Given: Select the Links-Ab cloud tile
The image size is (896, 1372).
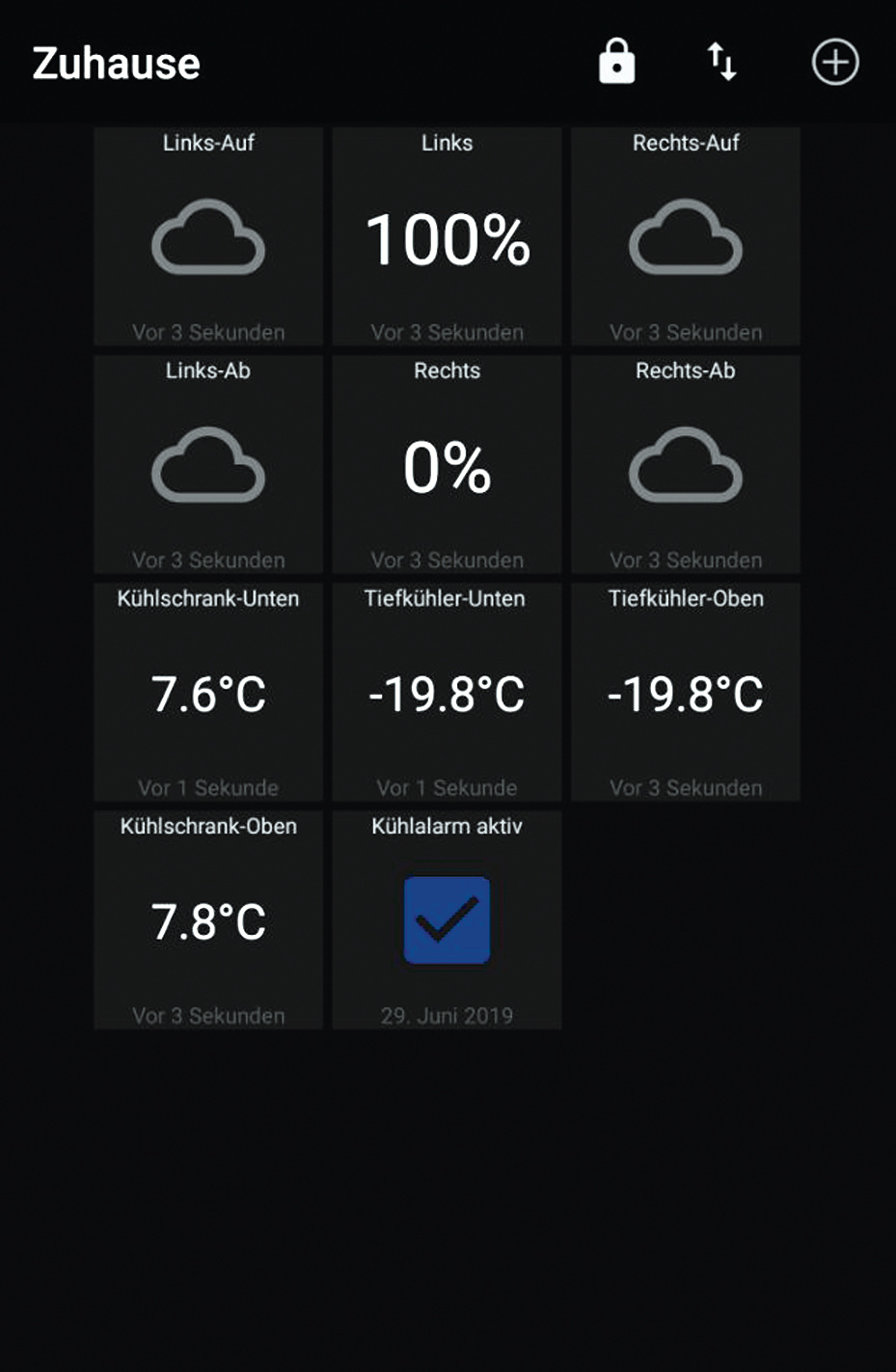Looking at the screenshot, I should (x=208, y=464).
